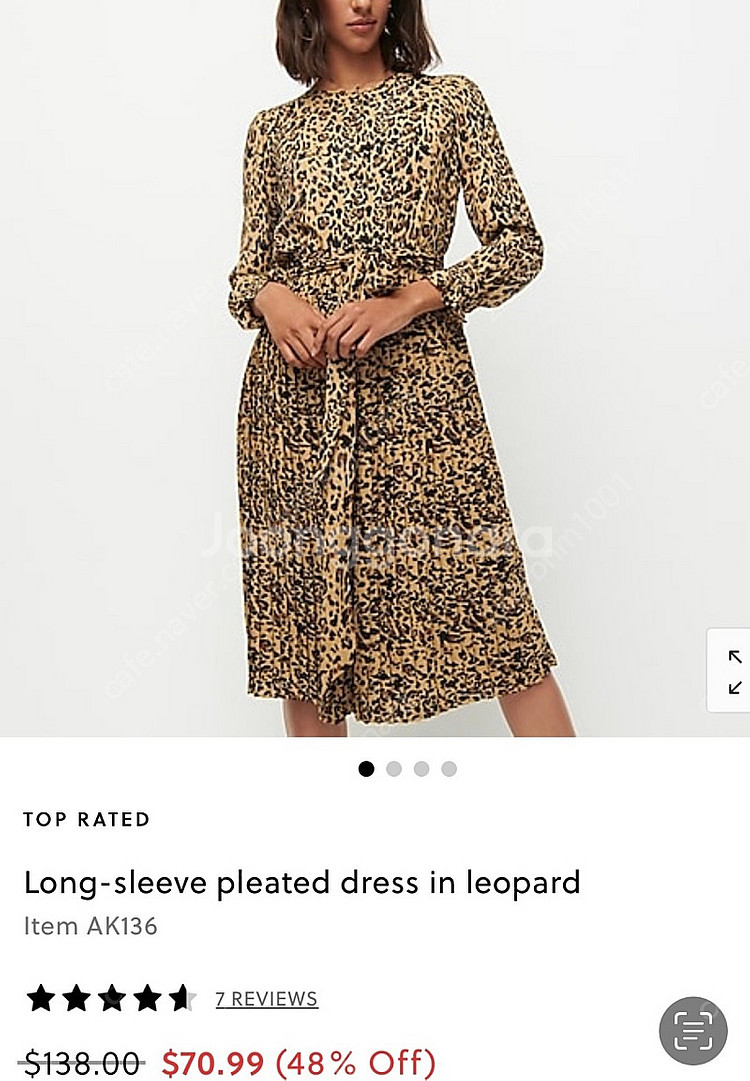This screenshot has width=750, height=1081.
Task: Expand the product image to fullscreen
Action: pos(733,671)
